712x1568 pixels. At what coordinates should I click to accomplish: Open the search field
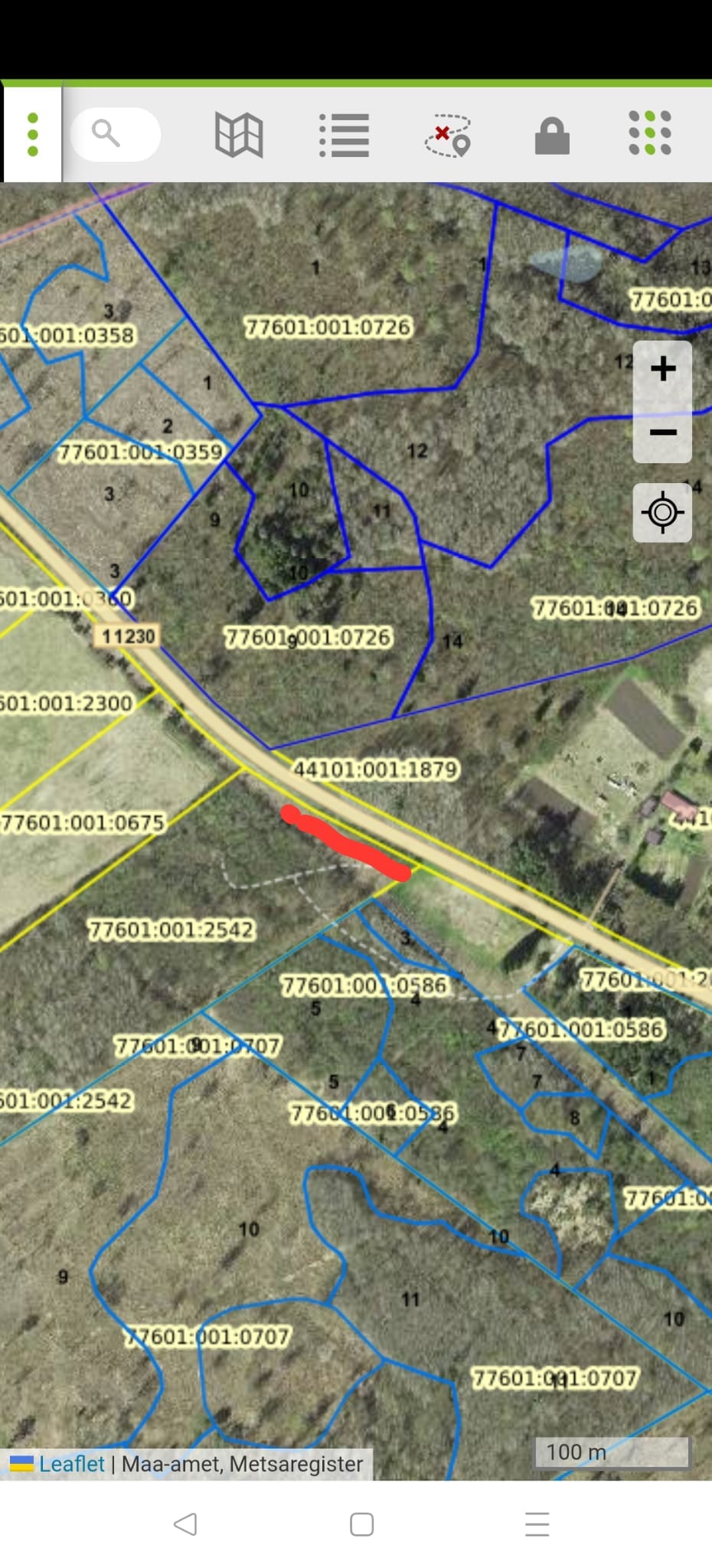pos(116,134)
